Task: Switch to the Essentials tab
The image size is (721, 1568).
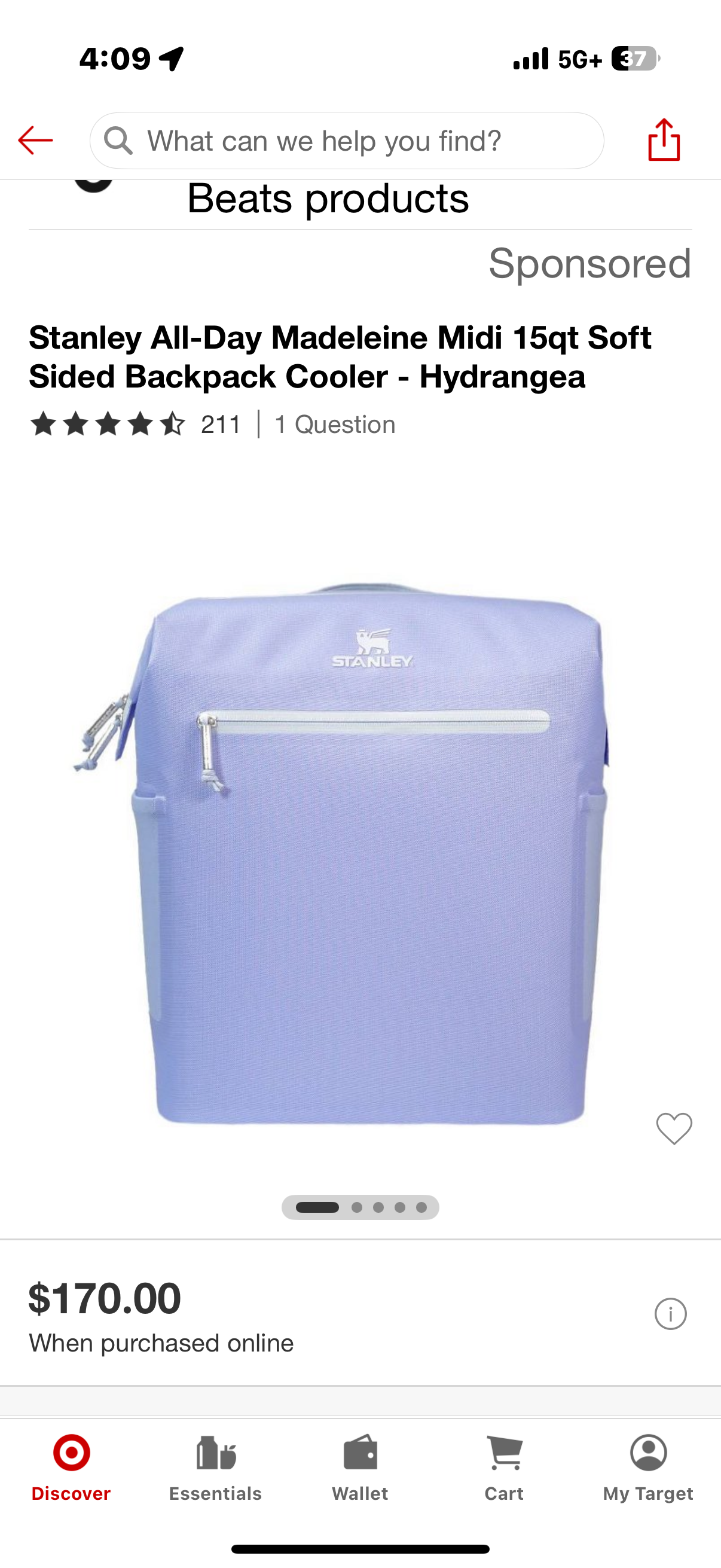Action: click(x=215, y=1467)
